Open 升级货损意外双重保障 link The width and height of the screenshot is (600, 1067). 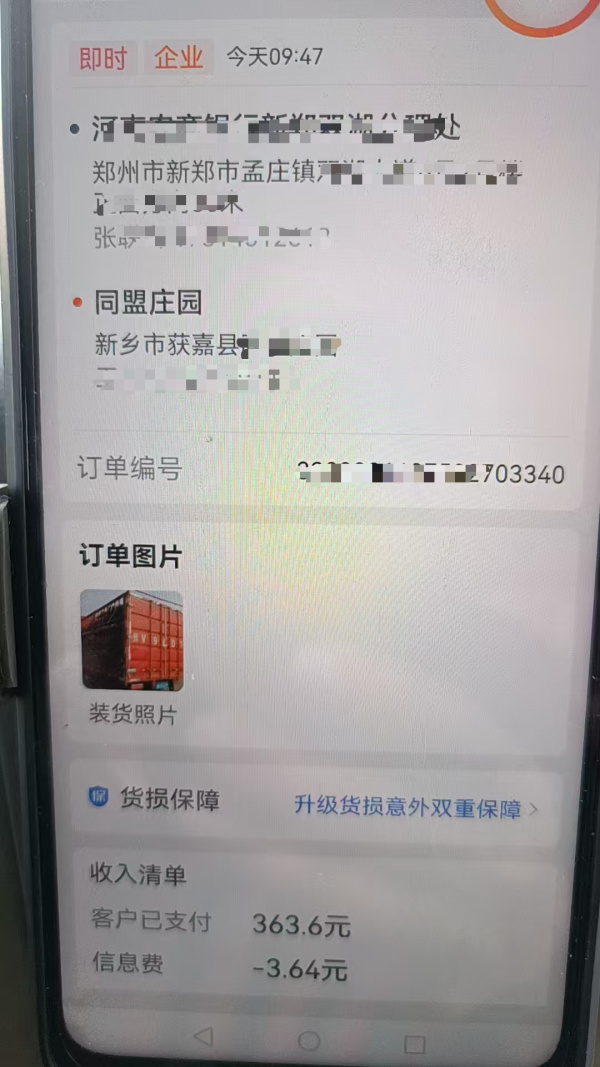(x=415, y=807)
